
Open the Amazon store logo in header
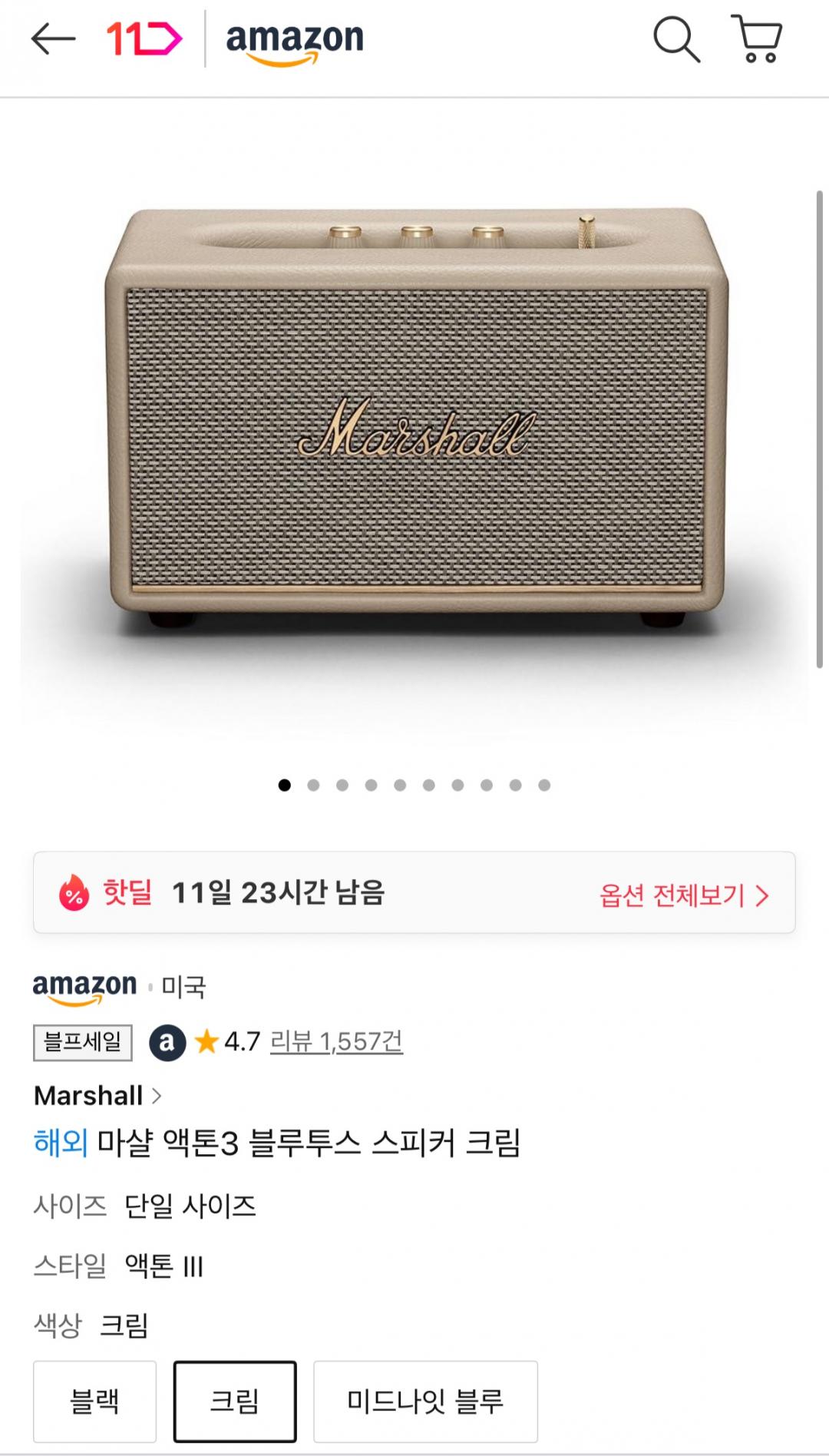pos(295,41)
